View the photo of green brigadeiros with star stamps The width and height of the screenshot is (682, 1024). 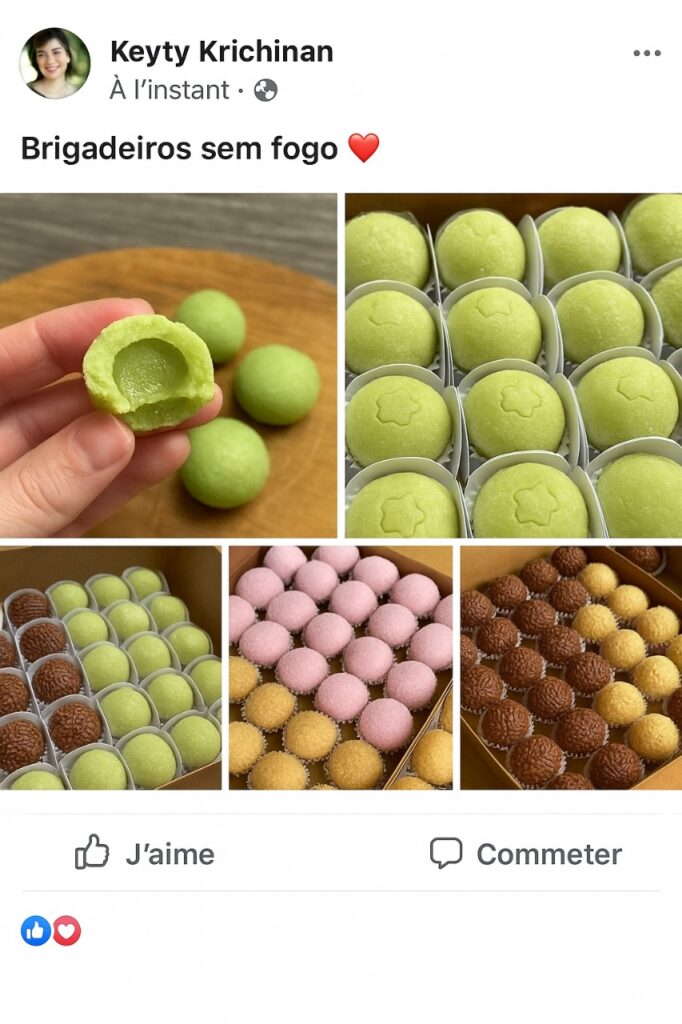(x=513, y=366)
